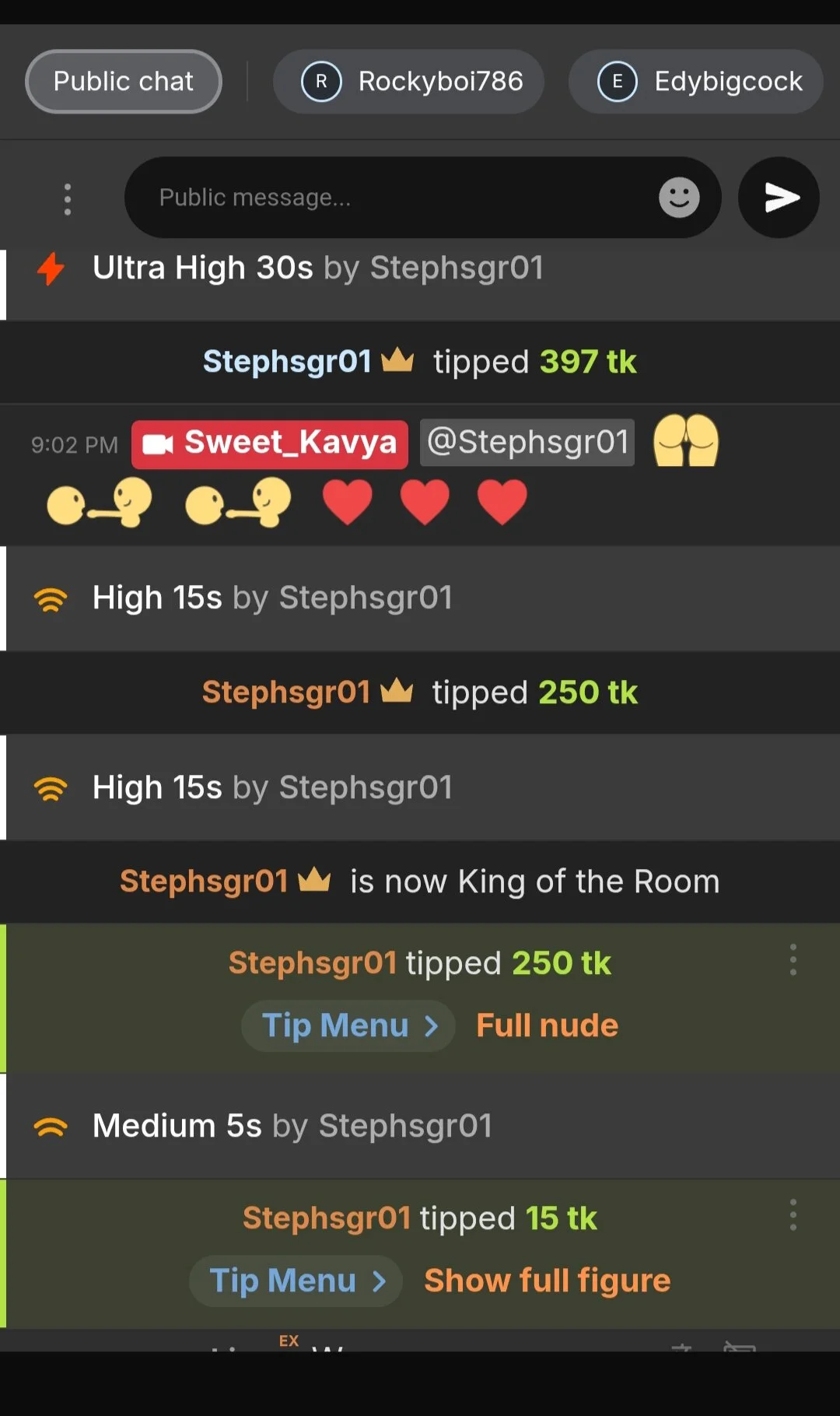Open the emoji picker

(x=679, y=198)
